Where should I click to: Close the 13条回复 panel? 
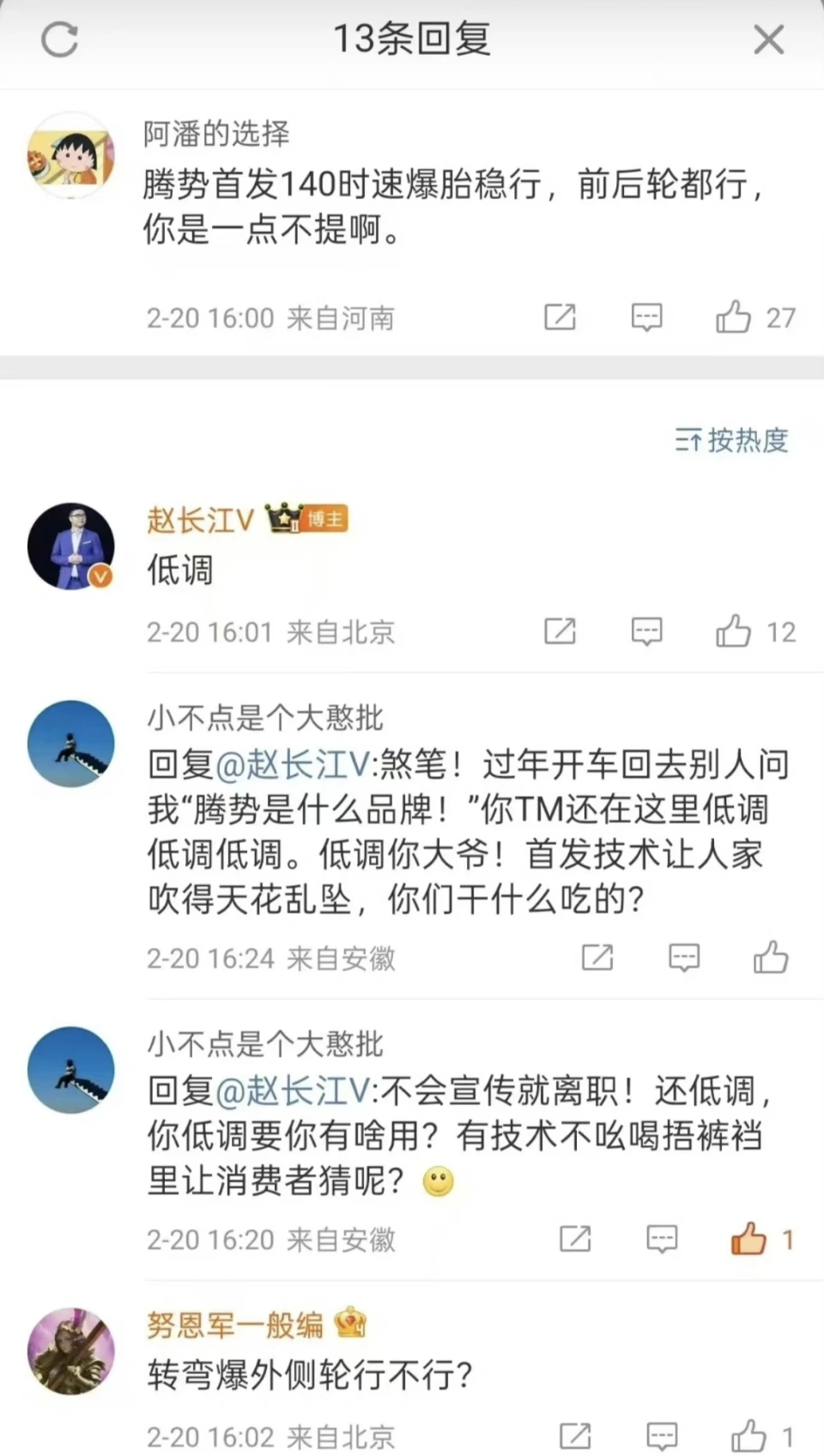[768, 39]
